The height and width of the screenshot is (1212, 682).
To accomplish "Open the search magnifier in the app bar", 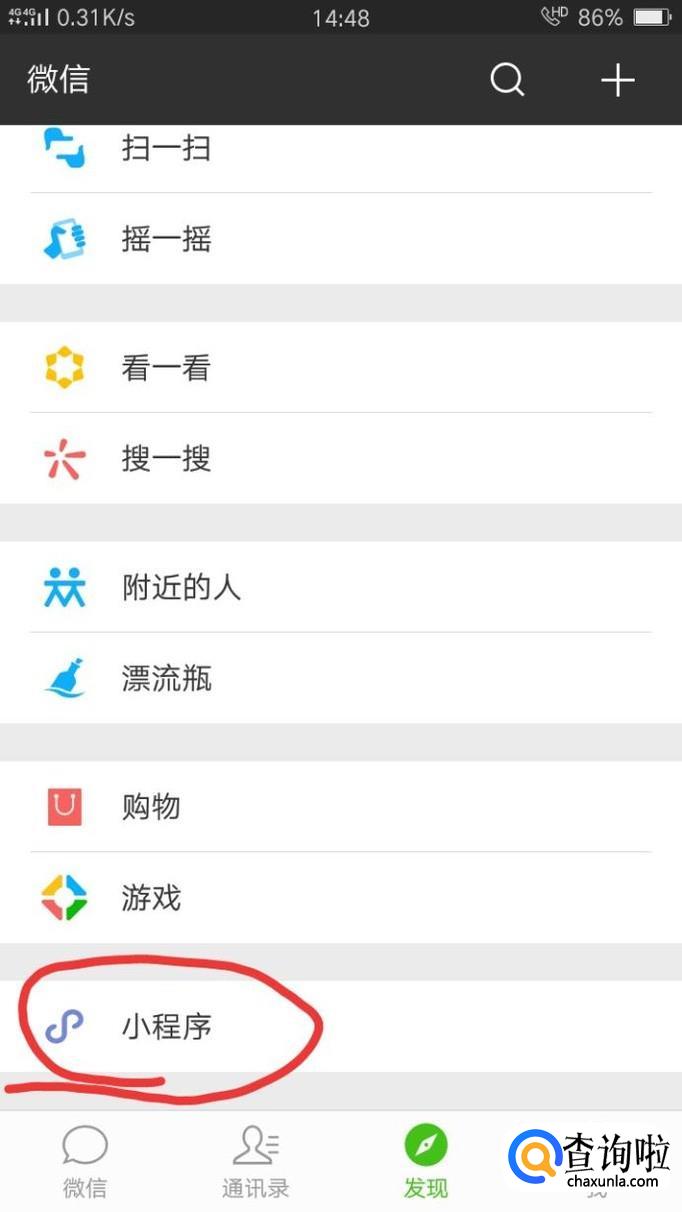I will pos(507,80).
